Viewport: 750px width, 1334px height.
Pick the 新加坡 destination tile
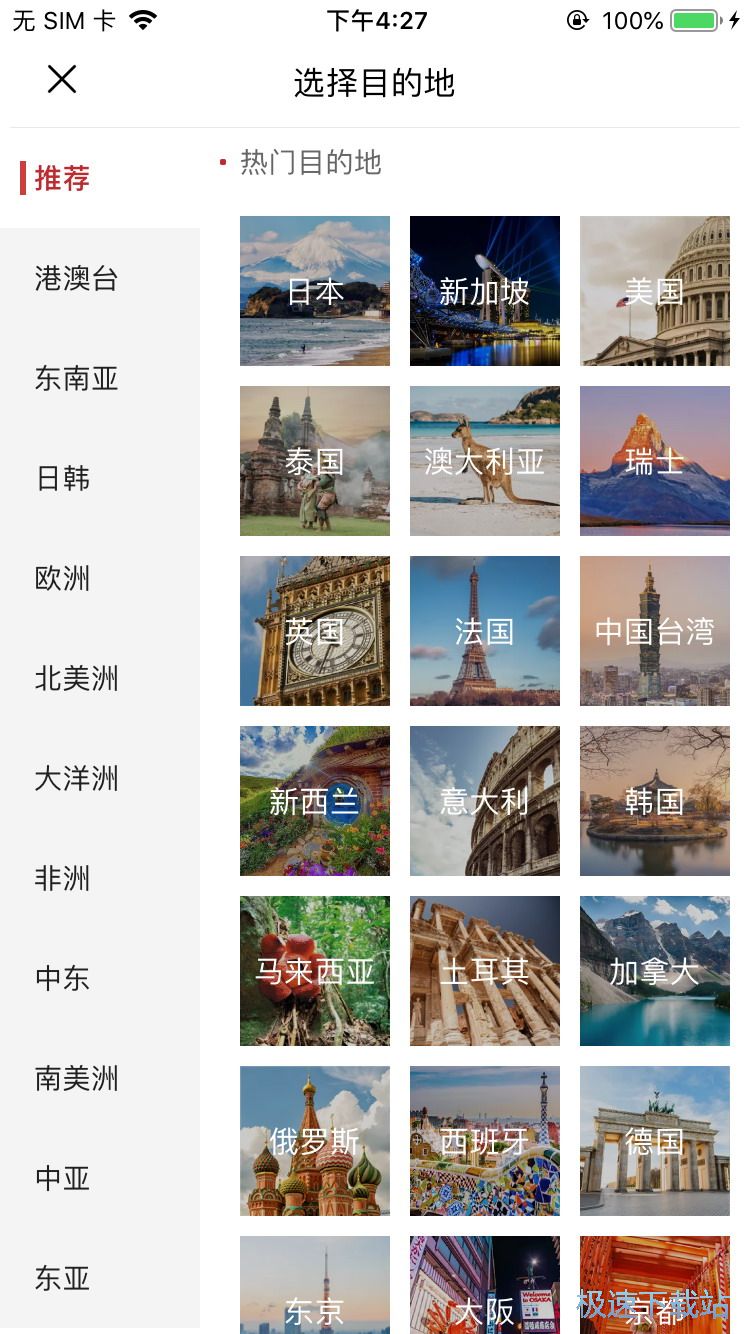(x=485, y=291)
